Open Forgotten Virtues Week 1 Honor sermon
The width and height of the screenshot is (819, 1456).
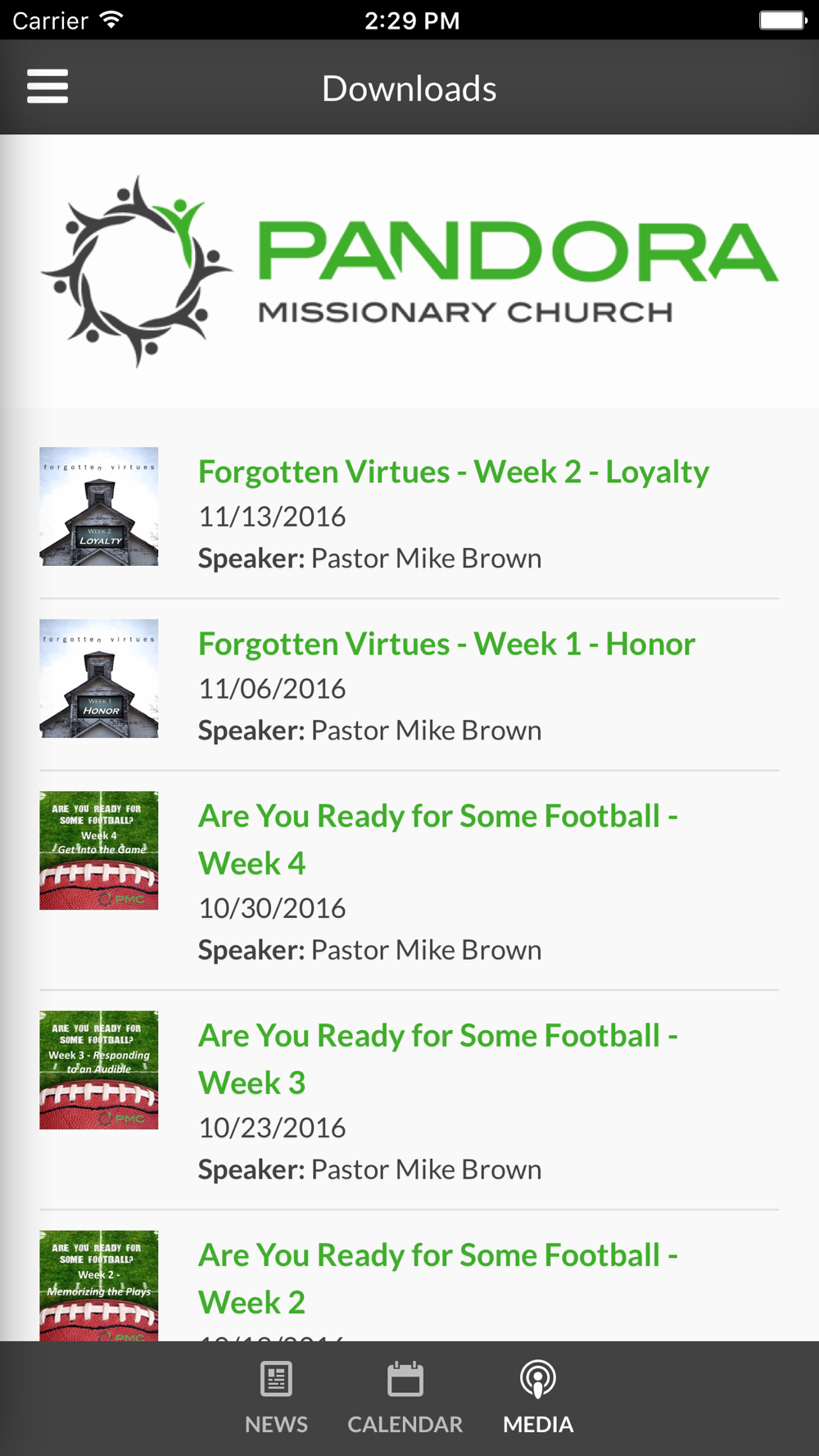coord(409,685)
